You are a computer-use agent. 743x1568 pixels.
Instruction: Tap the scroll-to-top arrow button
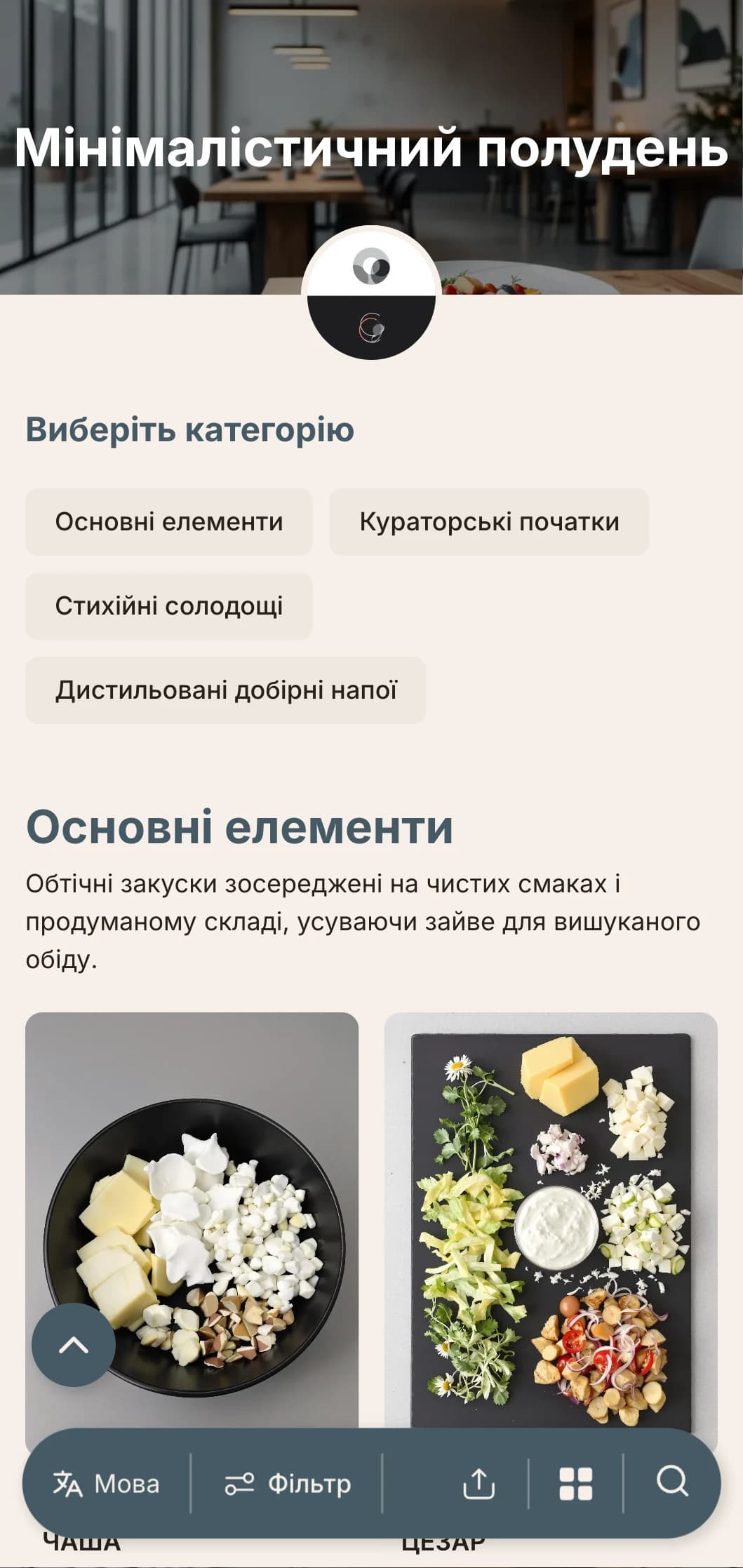tap(74, 1345)
